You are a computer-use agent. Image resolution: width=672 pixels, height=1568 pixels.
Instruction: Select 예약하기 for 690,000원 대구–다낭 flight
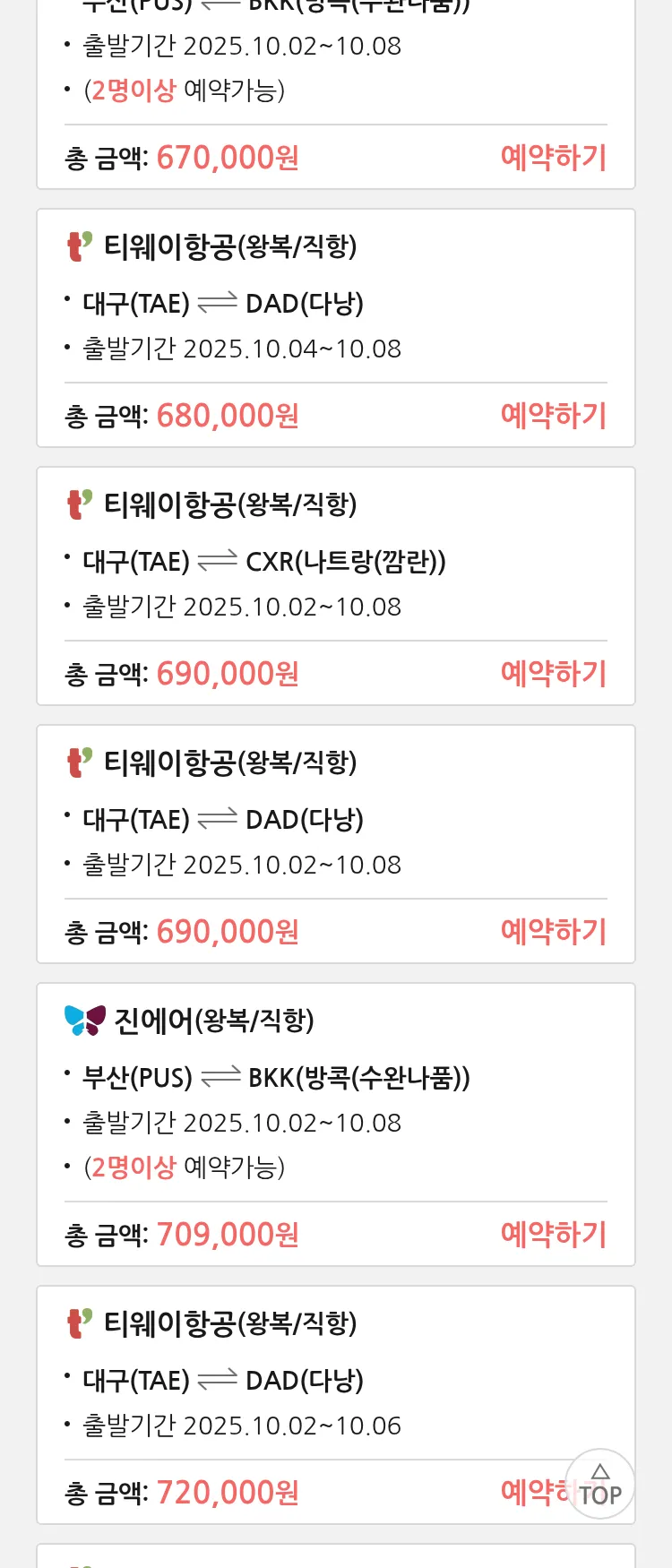(553, 932)
